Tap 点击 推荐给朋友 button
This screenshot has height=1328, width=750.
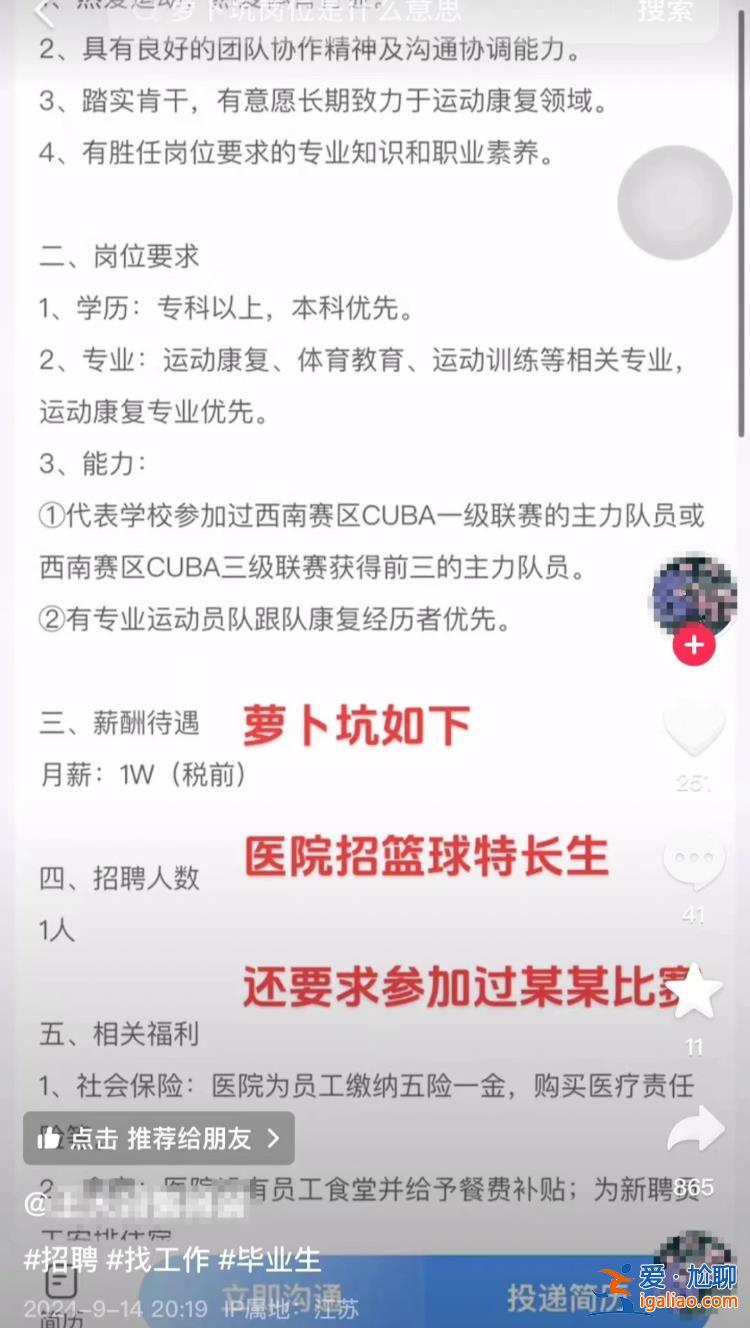click(159, 1138)
